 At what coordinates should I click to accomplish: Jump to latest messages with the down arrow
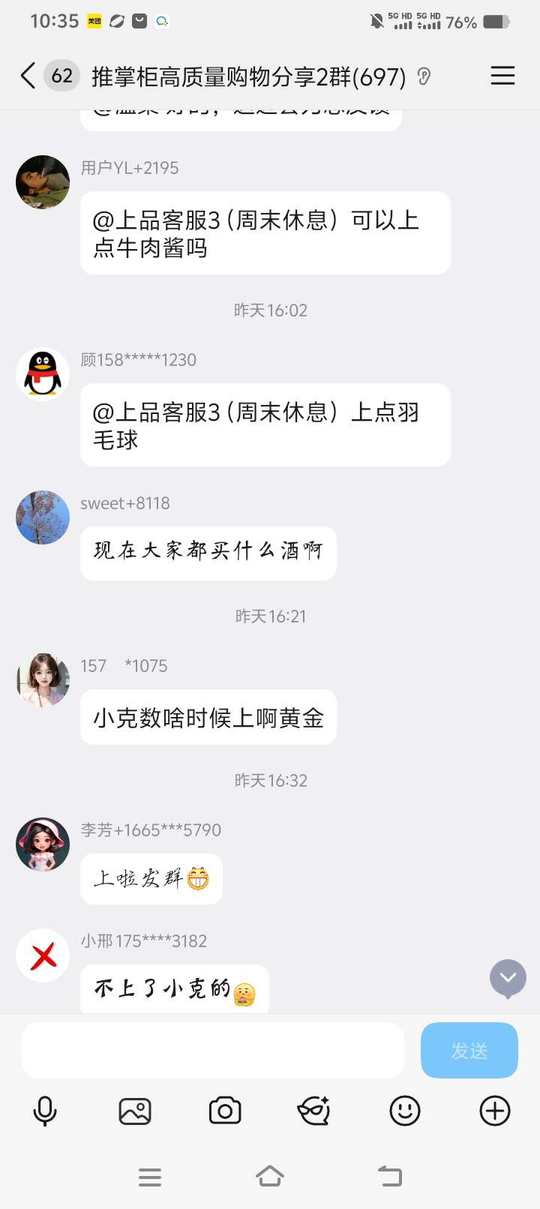point(508,978)
